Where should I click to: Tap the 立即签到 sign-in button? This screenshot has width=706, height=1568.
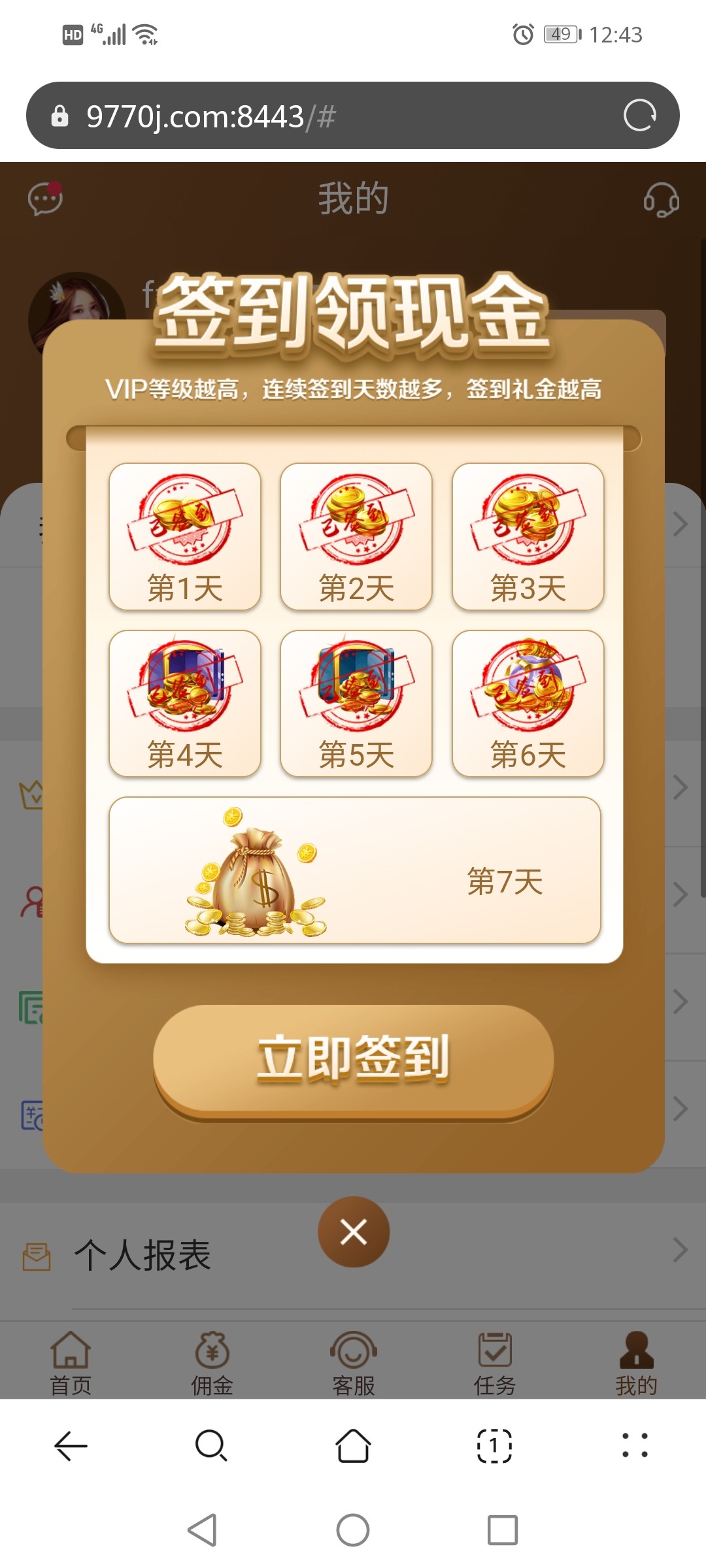point(353,1059)
